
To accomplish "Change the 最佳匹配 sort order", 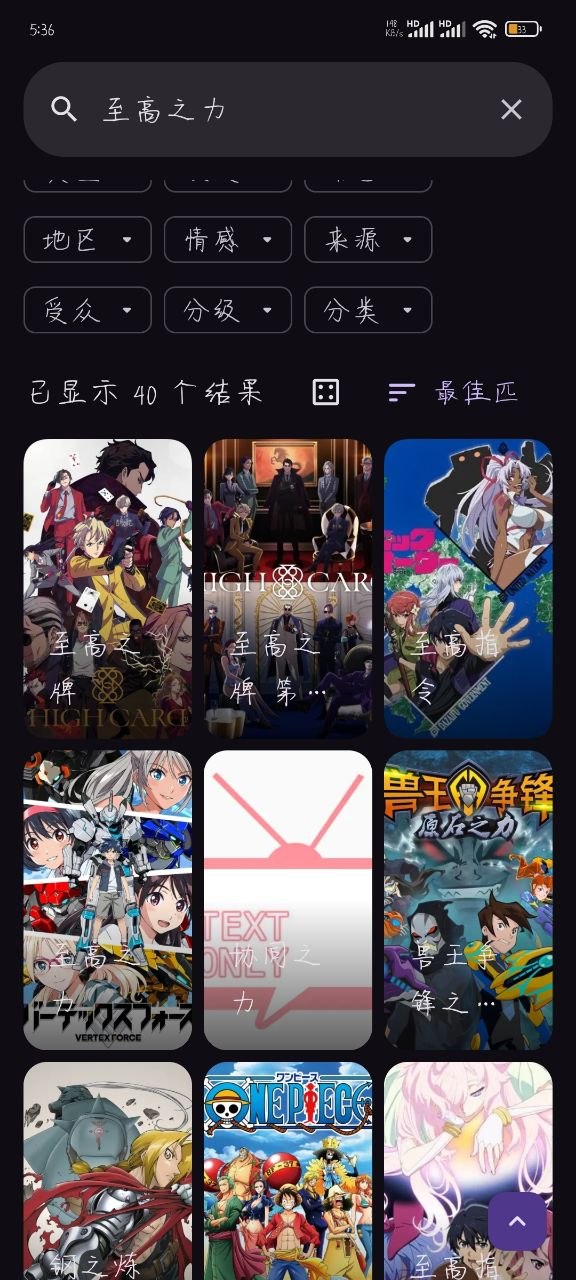I will point(453,392).
